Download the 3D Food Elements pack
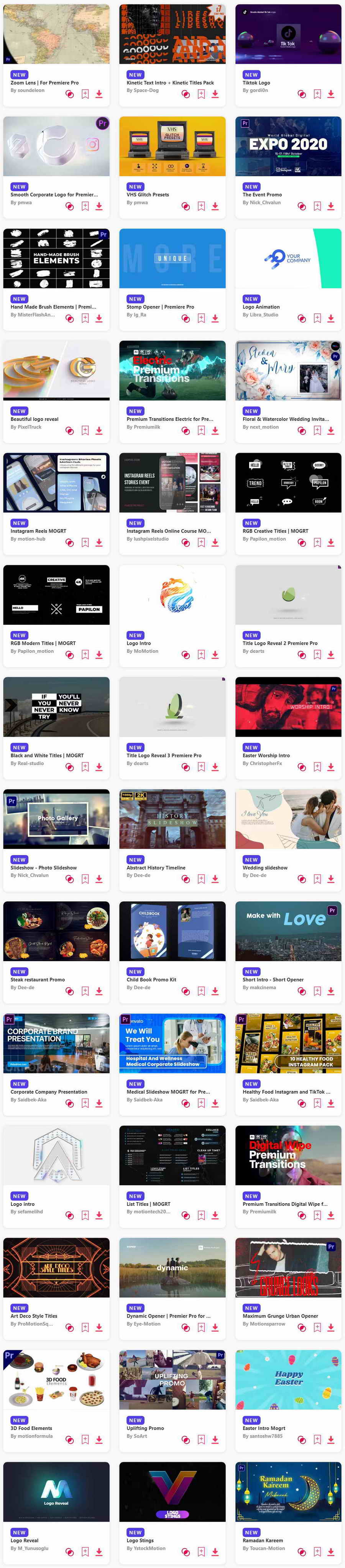The height and width of the screenshot is (1568, 345). pyautogui.click(x=99, y=1440)
